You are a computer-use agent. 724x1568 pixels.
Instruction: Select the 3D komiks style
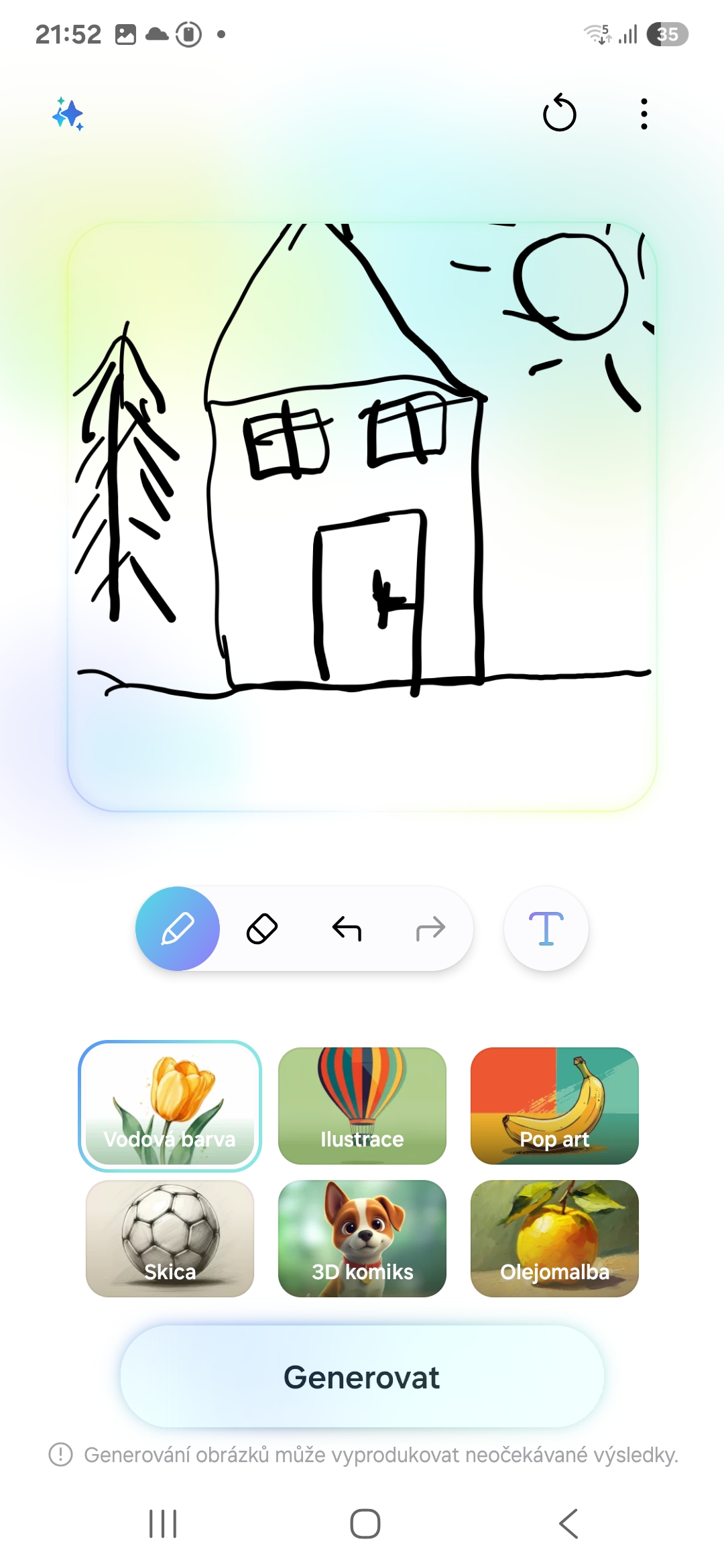click(x=362, y=1238)
